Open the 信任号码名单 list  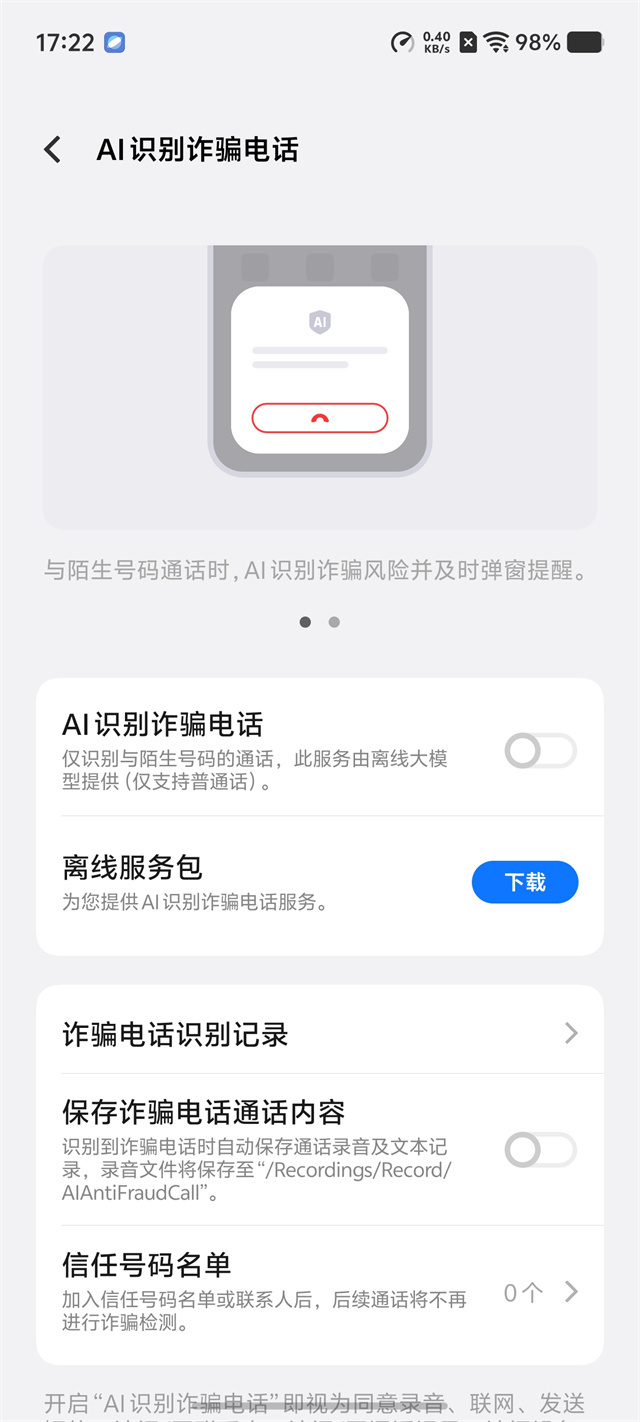tap(320, 1292)
